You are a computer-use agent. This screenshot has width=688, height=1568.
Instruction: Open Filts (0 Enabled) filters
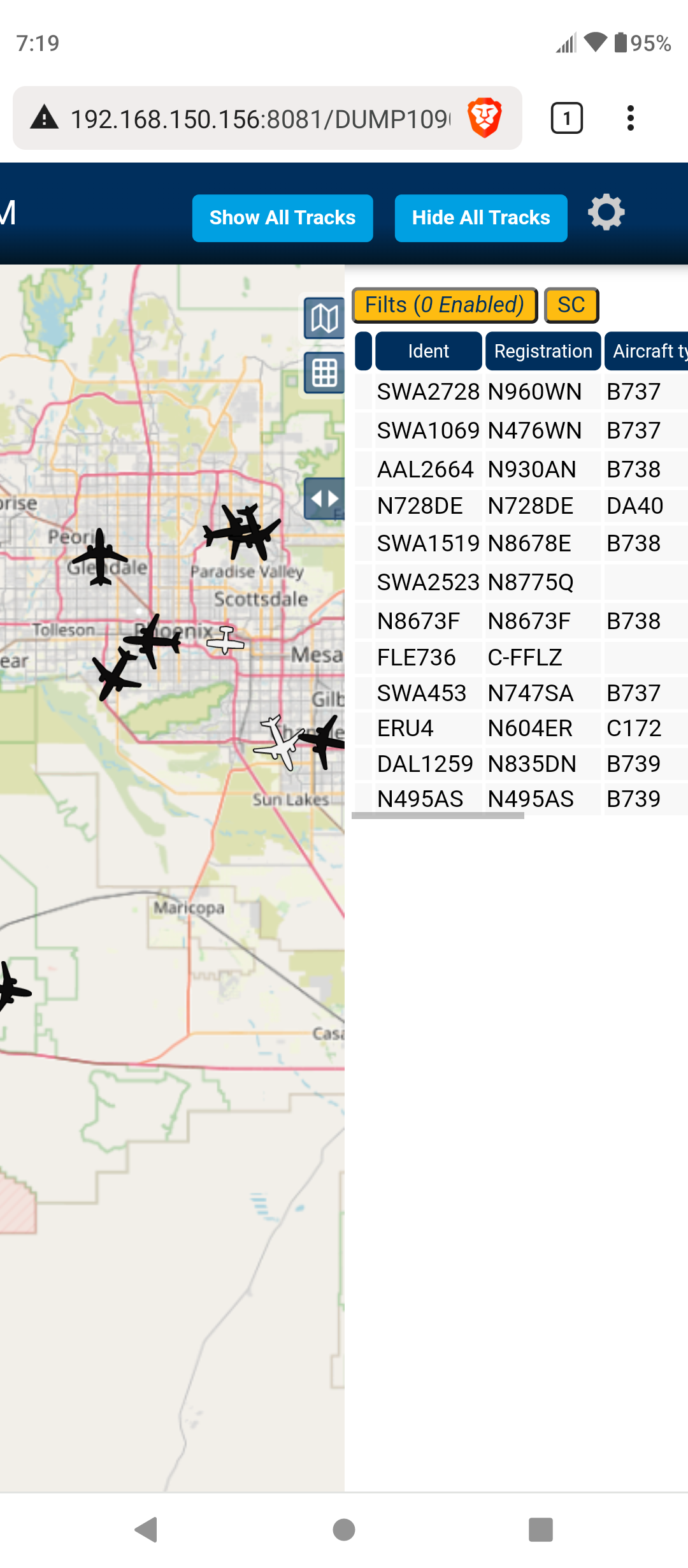[x=445, y=305]
